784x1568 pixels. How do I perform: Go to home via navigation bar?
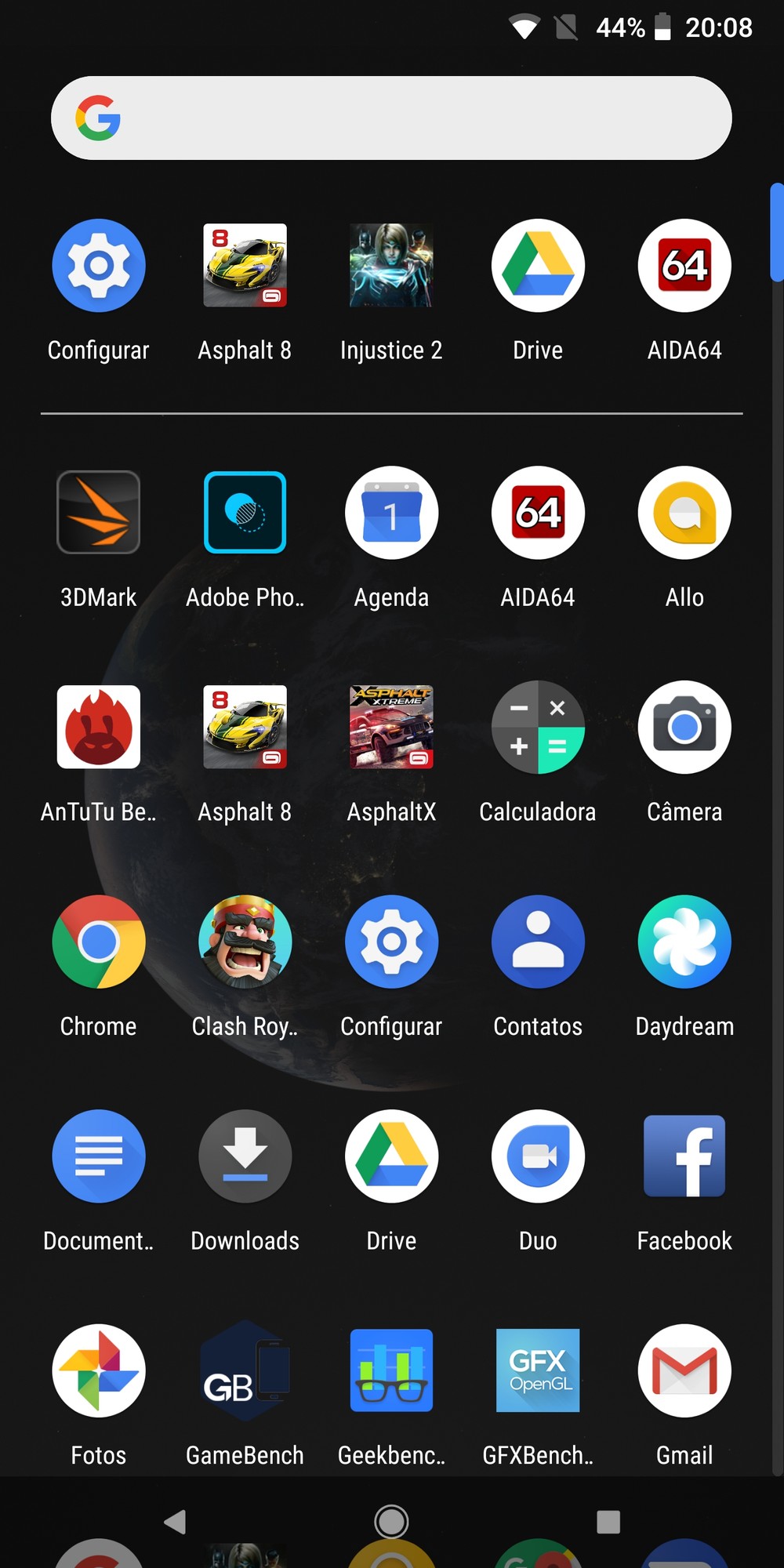(x=391, y=1522)
